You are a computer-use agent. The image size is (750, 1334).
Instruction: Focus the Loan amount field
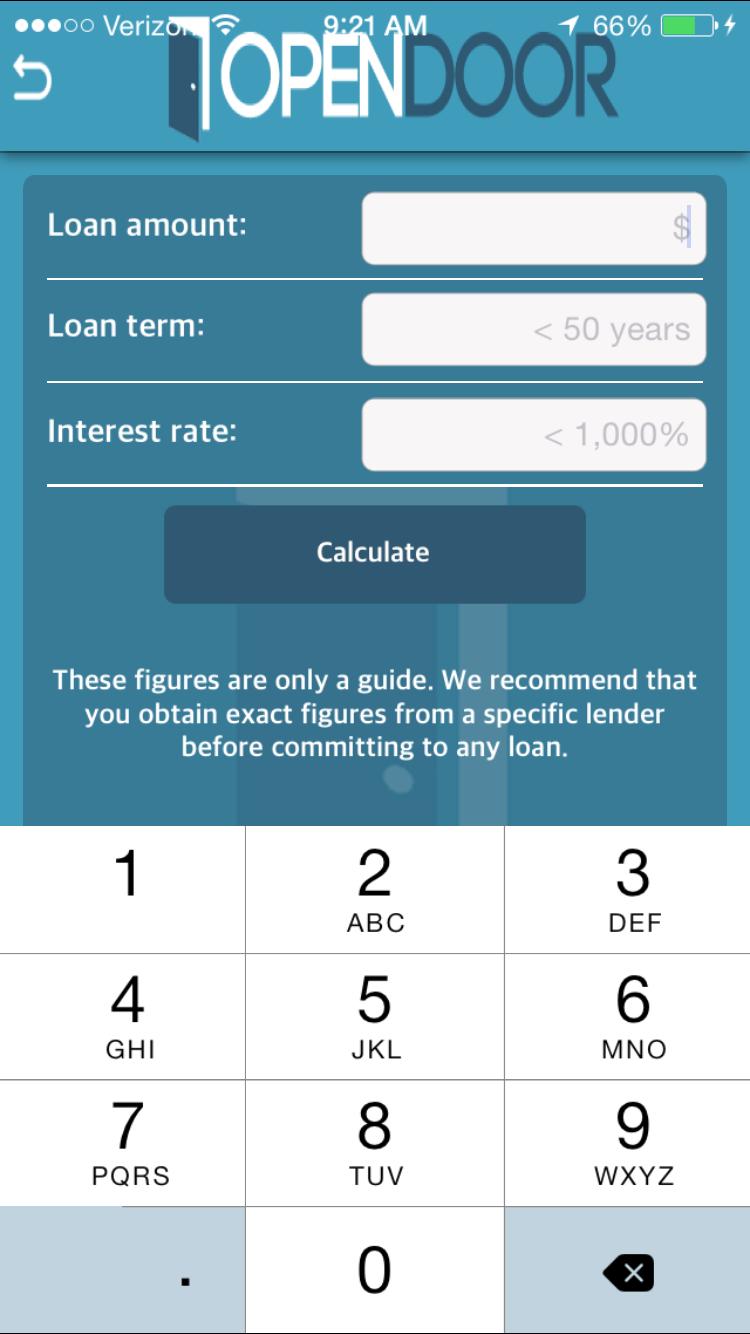click(533, 228)
